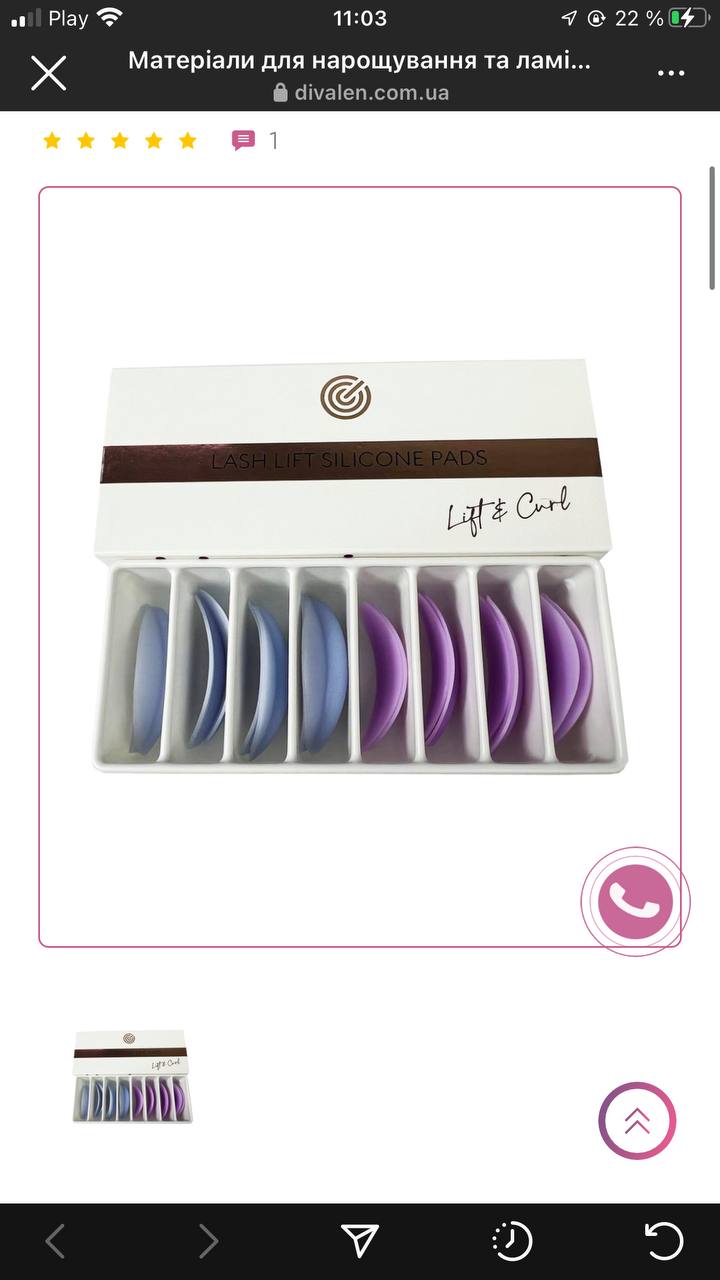Open the three-dot overflow menu
Screen dimensions: 720x1280
(671, 73)
